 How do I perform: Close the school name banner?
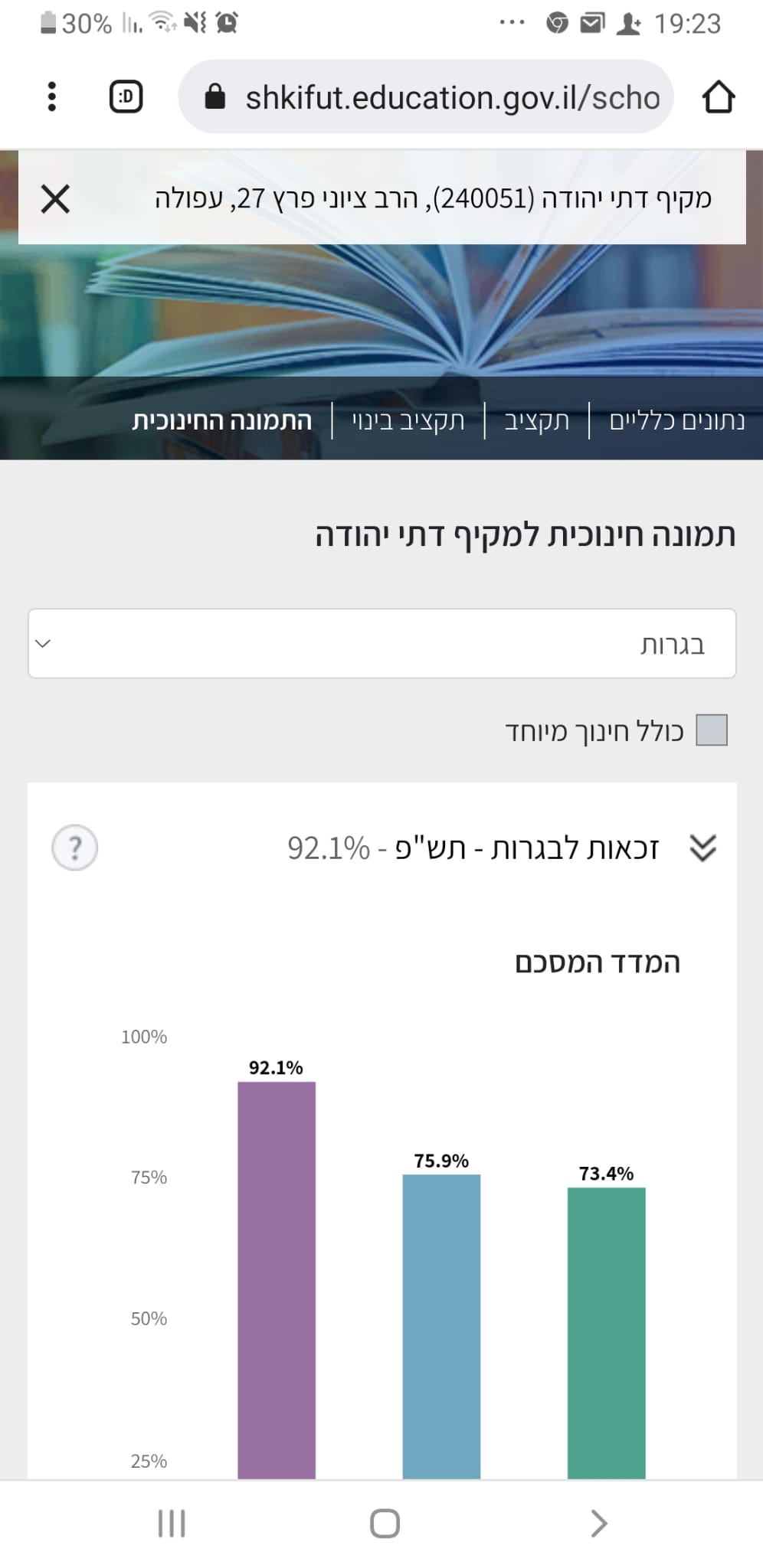pos(55,199)
